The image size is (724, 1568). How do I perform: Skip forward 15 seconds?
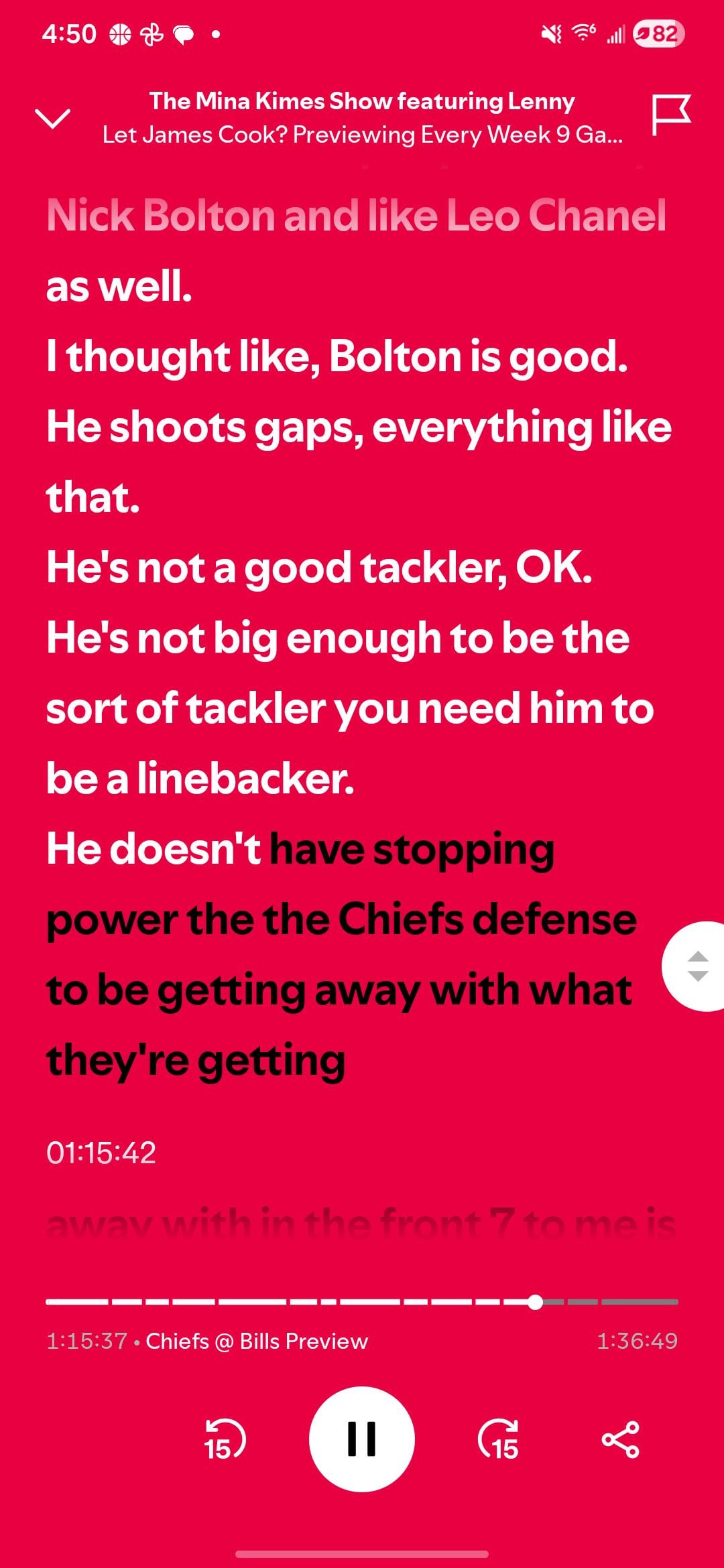click(499, 1440)
